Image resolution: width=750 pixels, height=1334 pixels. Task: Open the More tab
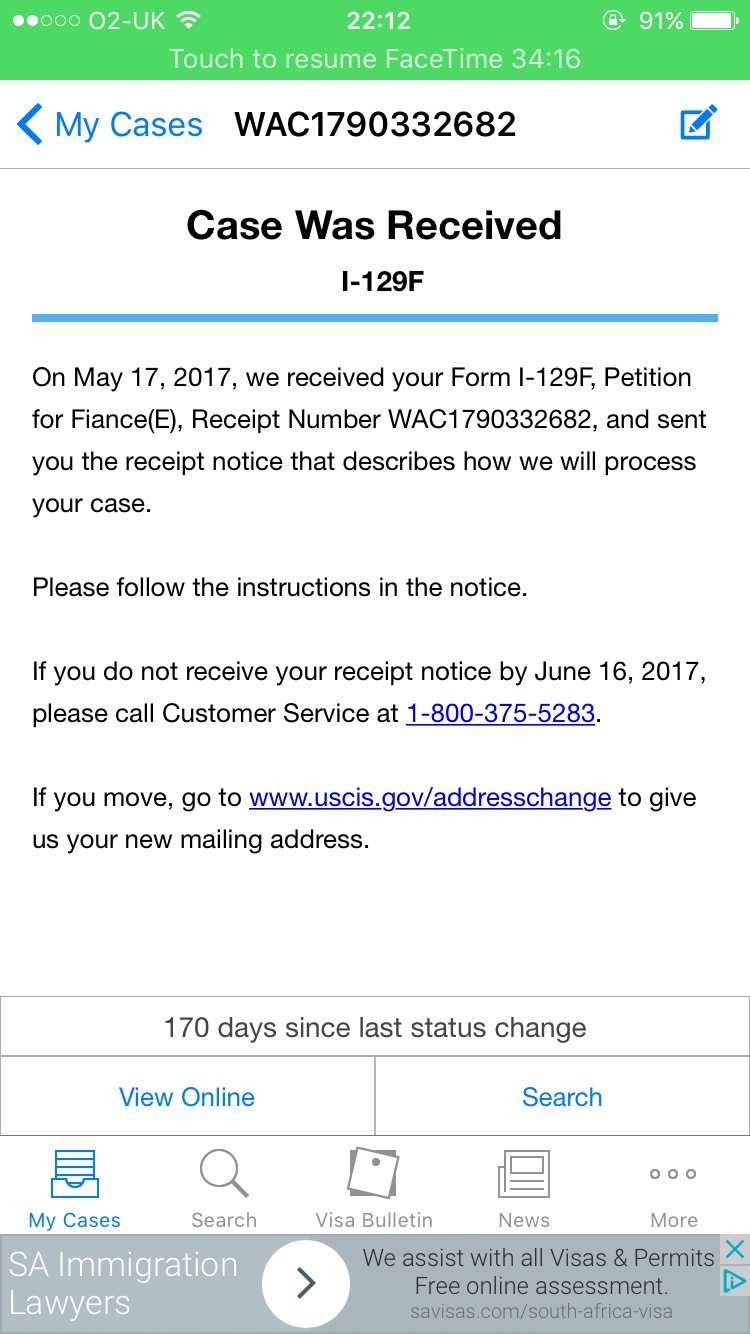pyautogui.click(x=674, y=1189)
